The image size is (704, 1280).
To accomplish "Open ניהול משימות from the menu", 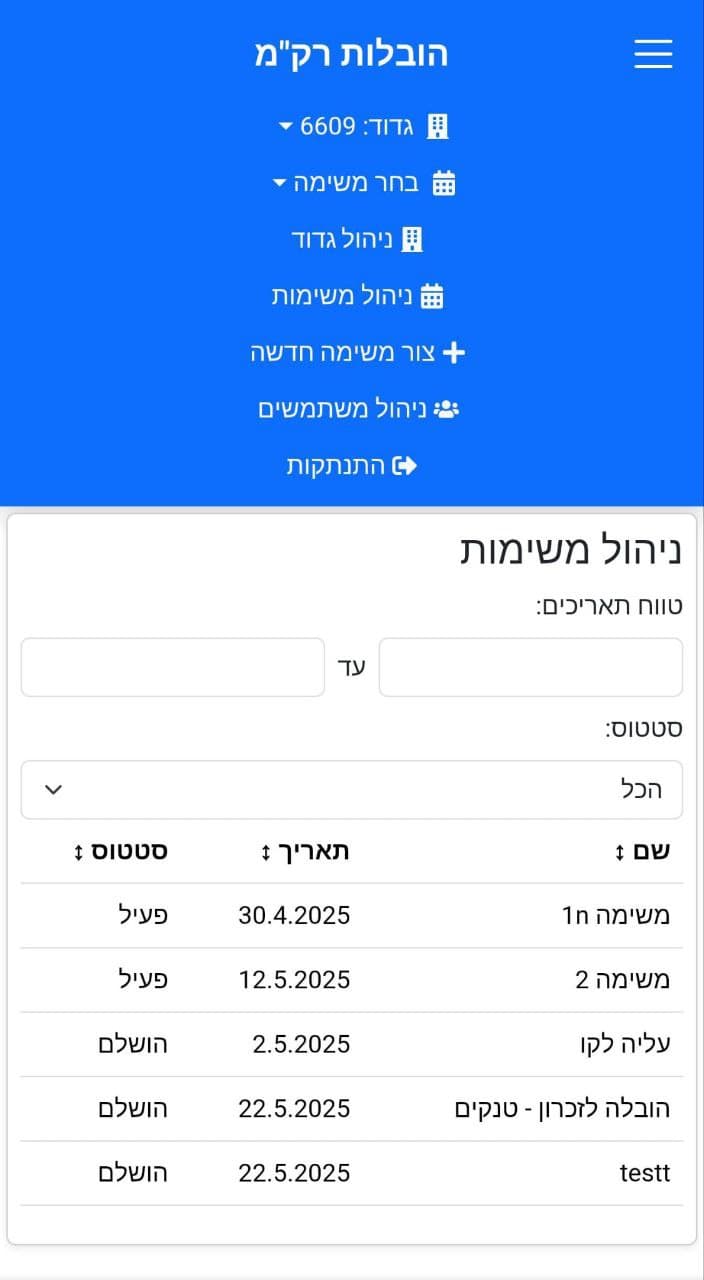I will point(357,296).
